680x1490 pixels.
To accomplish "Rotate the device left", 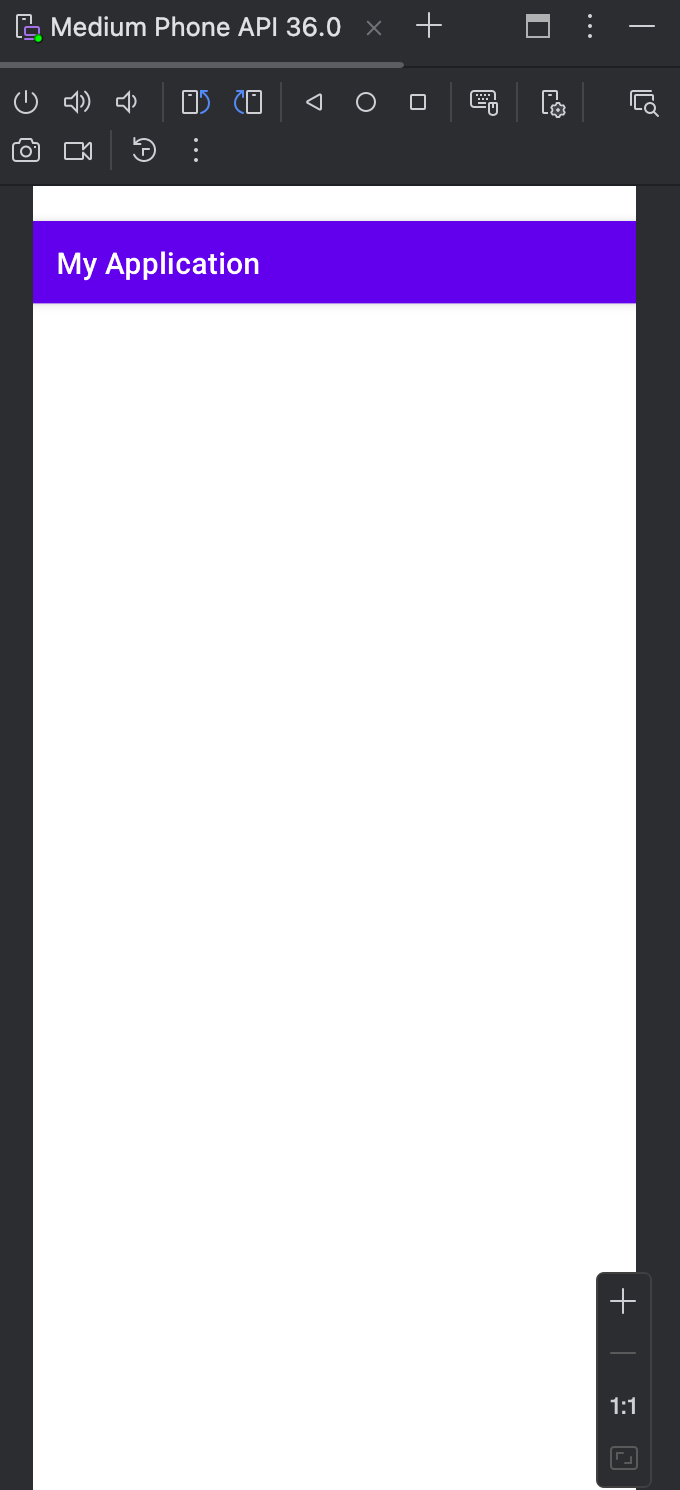I will [x=195, y=102].
